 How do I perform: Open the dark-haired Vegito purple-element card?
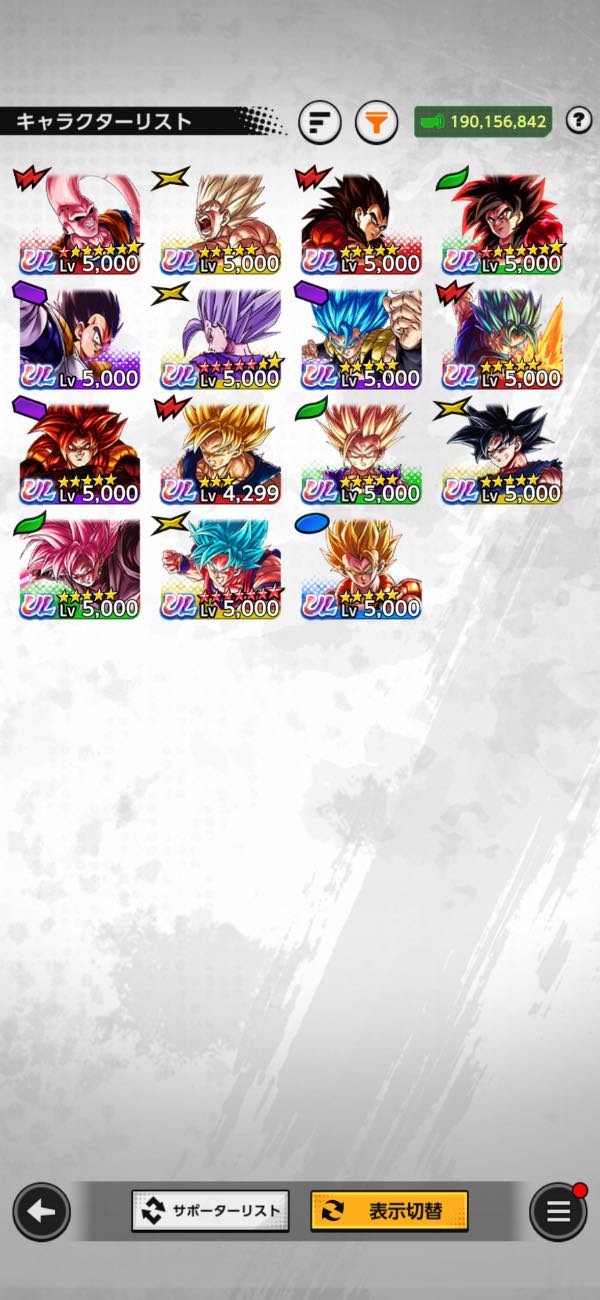coord(80,340)
